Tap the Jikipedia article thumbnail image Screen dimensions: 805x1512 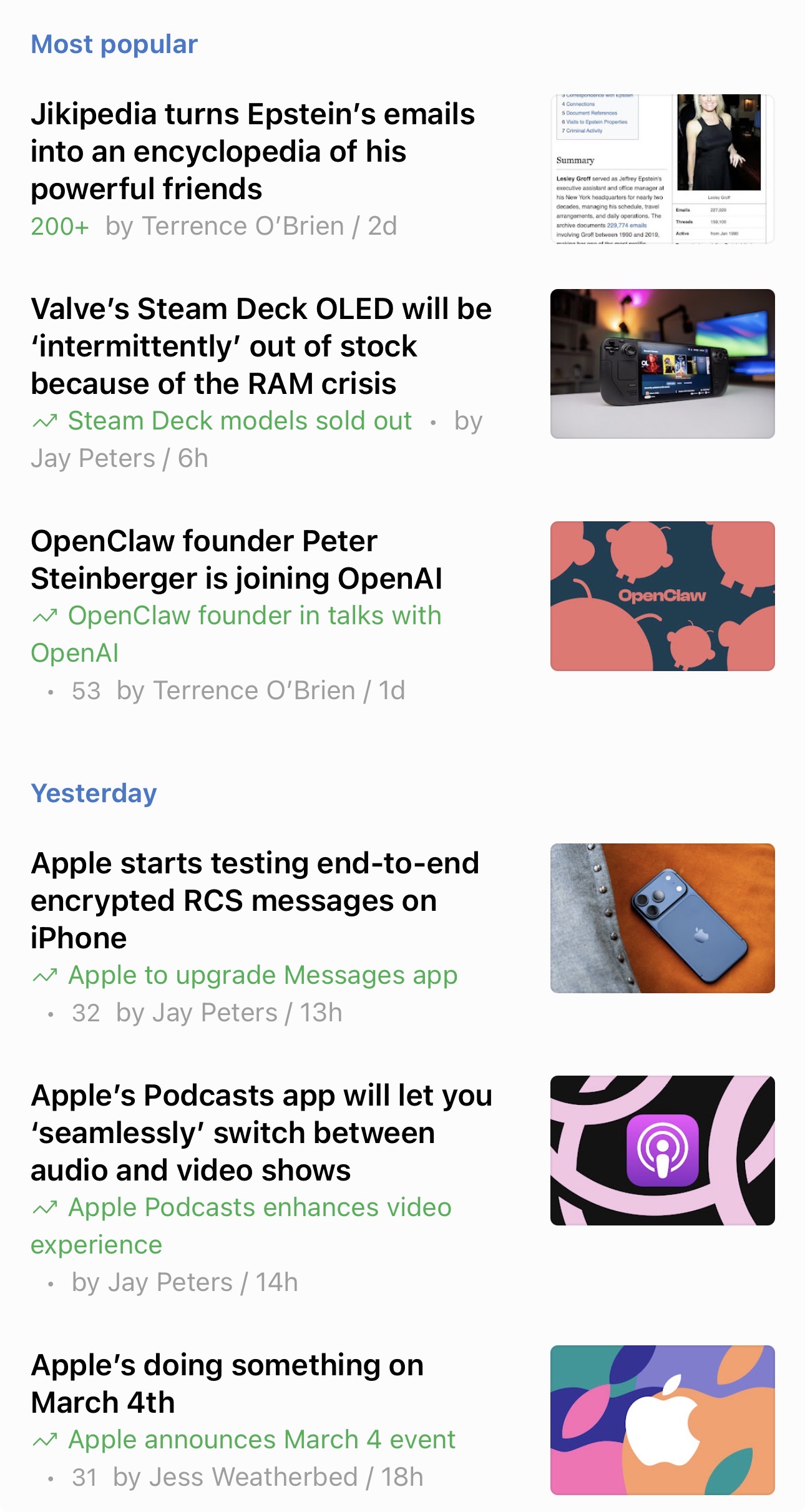point(662,169)
